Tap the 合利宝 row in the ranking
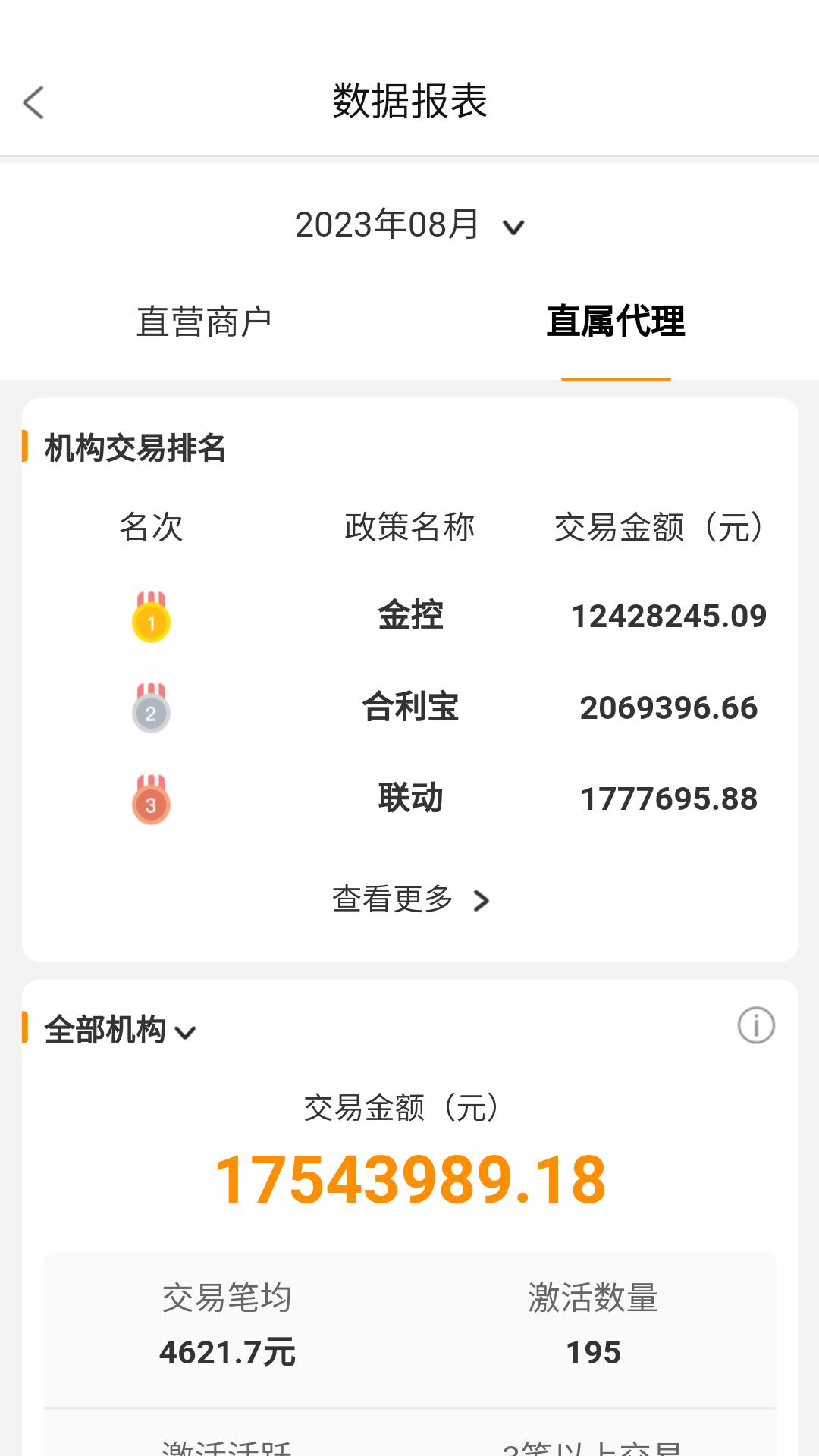The image size is (819, 1456). pyautogui.click(x=410, y=707)
